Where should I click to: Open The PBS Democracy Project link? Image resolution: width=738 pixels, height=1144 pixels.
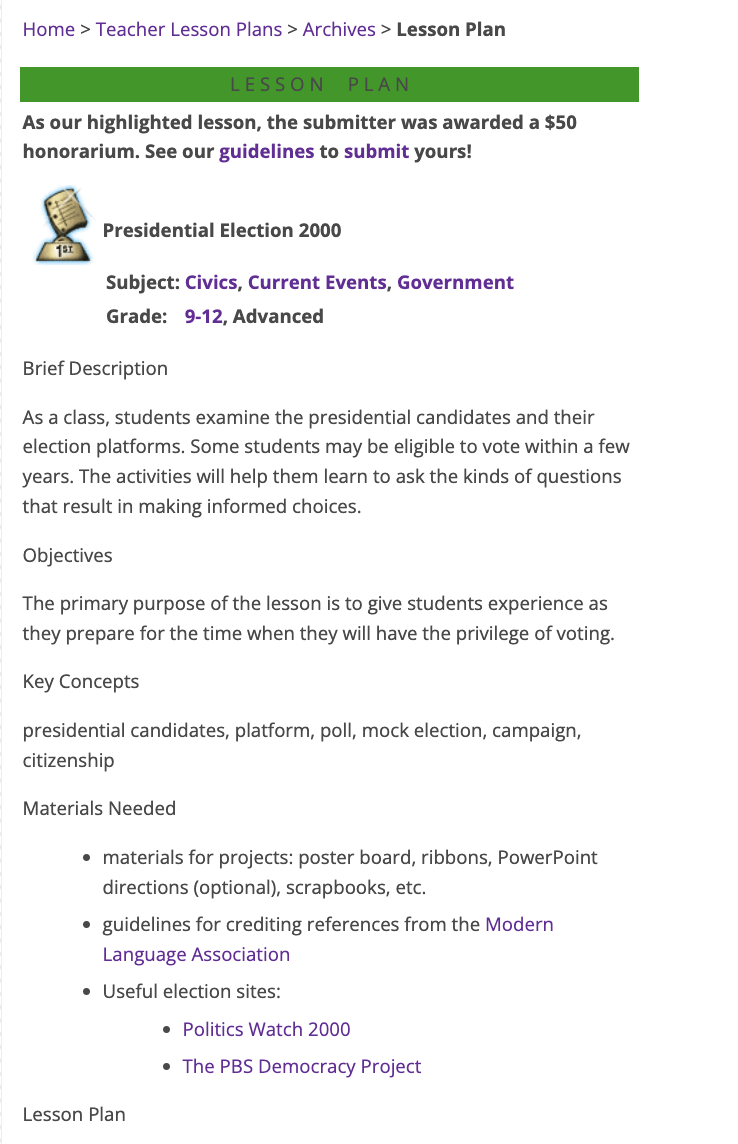302,1066
